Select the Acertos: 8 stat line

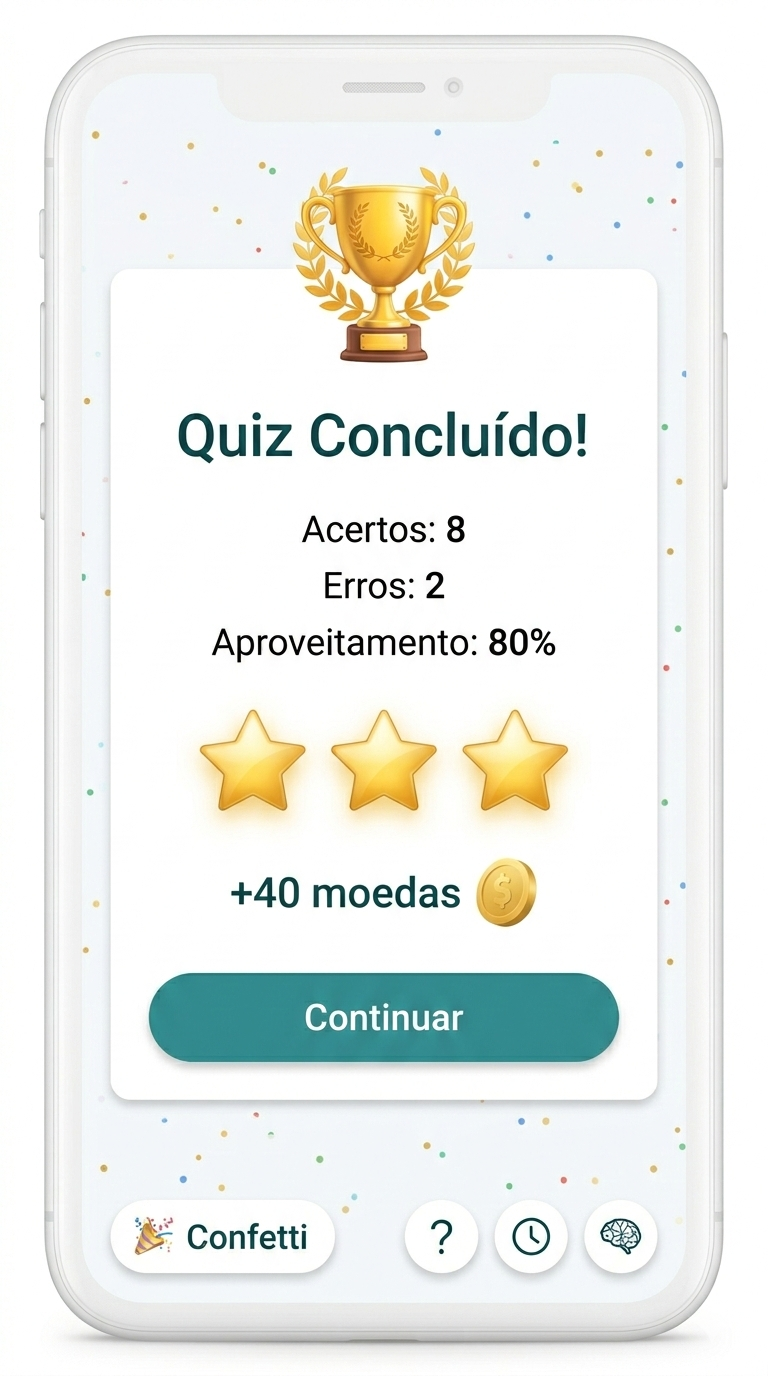click(x=384, y=530)
